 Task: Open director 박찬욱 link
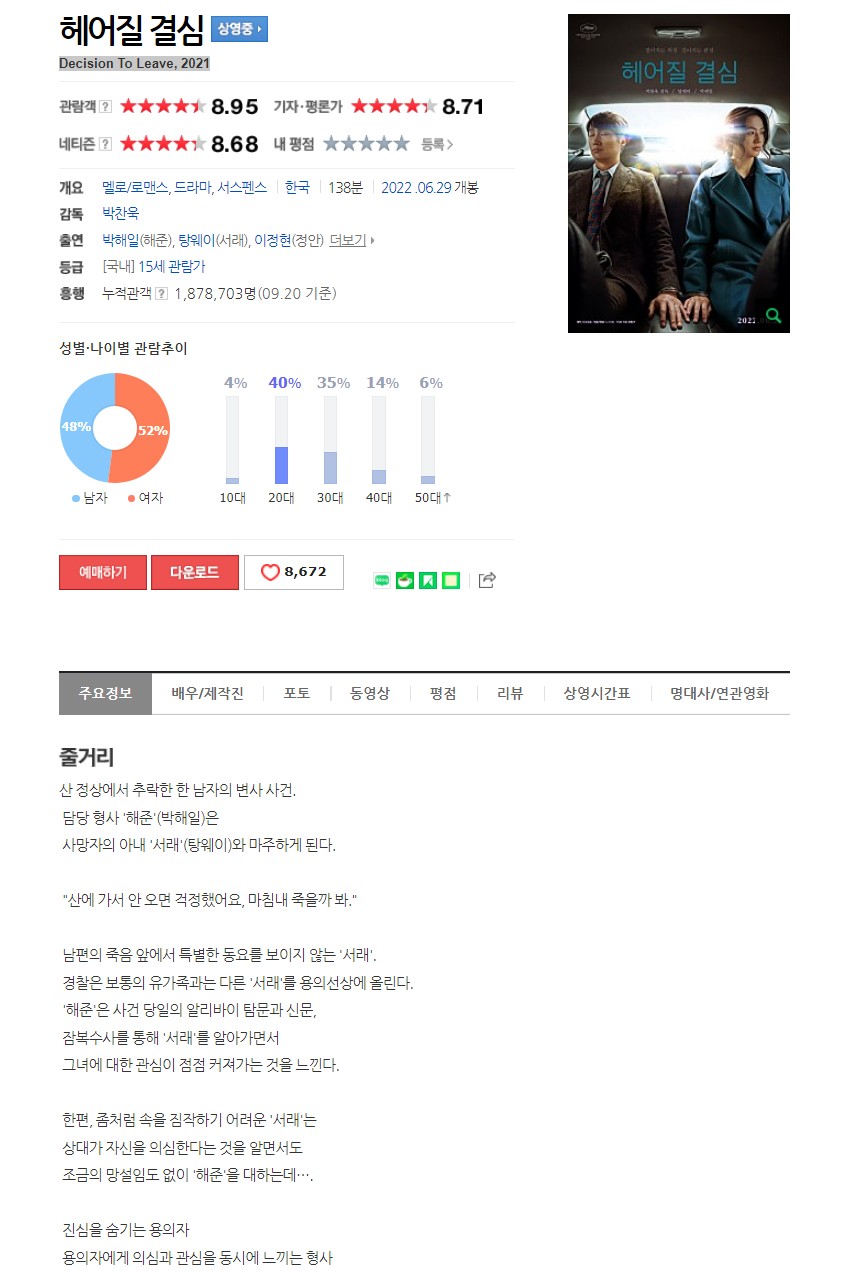[120, 214]
